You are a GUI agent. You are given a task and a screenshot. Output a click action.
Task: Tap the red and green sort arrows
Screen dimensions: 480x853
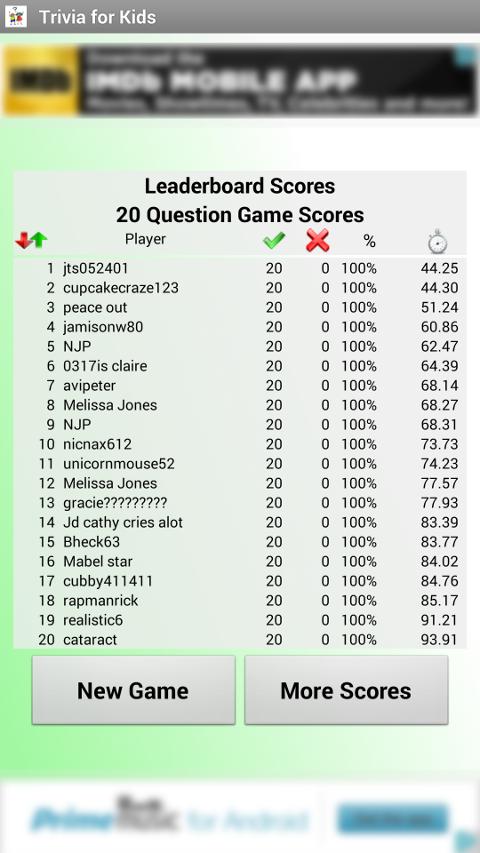pos(31,240)
